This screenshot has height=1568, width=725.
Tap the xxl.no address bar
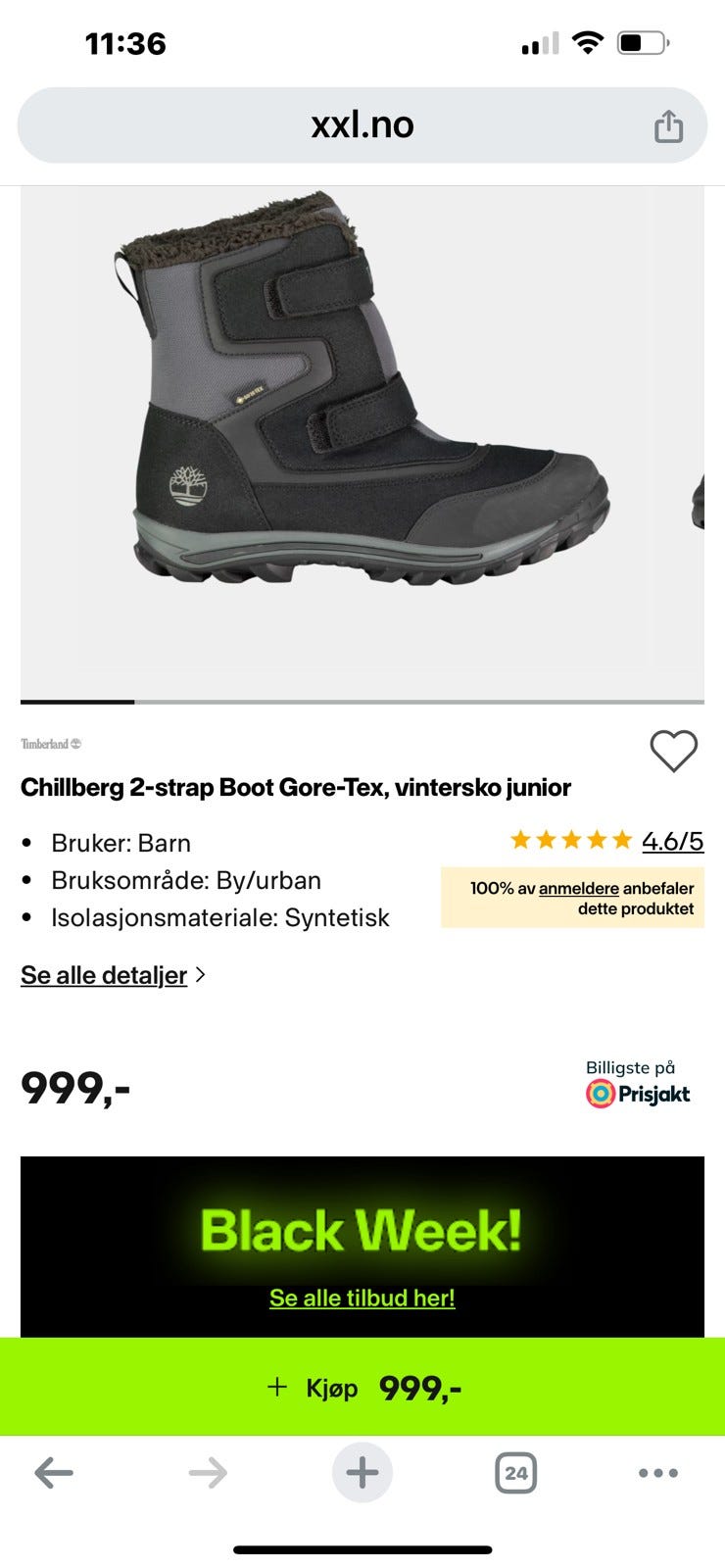click(x=362, y=123)
